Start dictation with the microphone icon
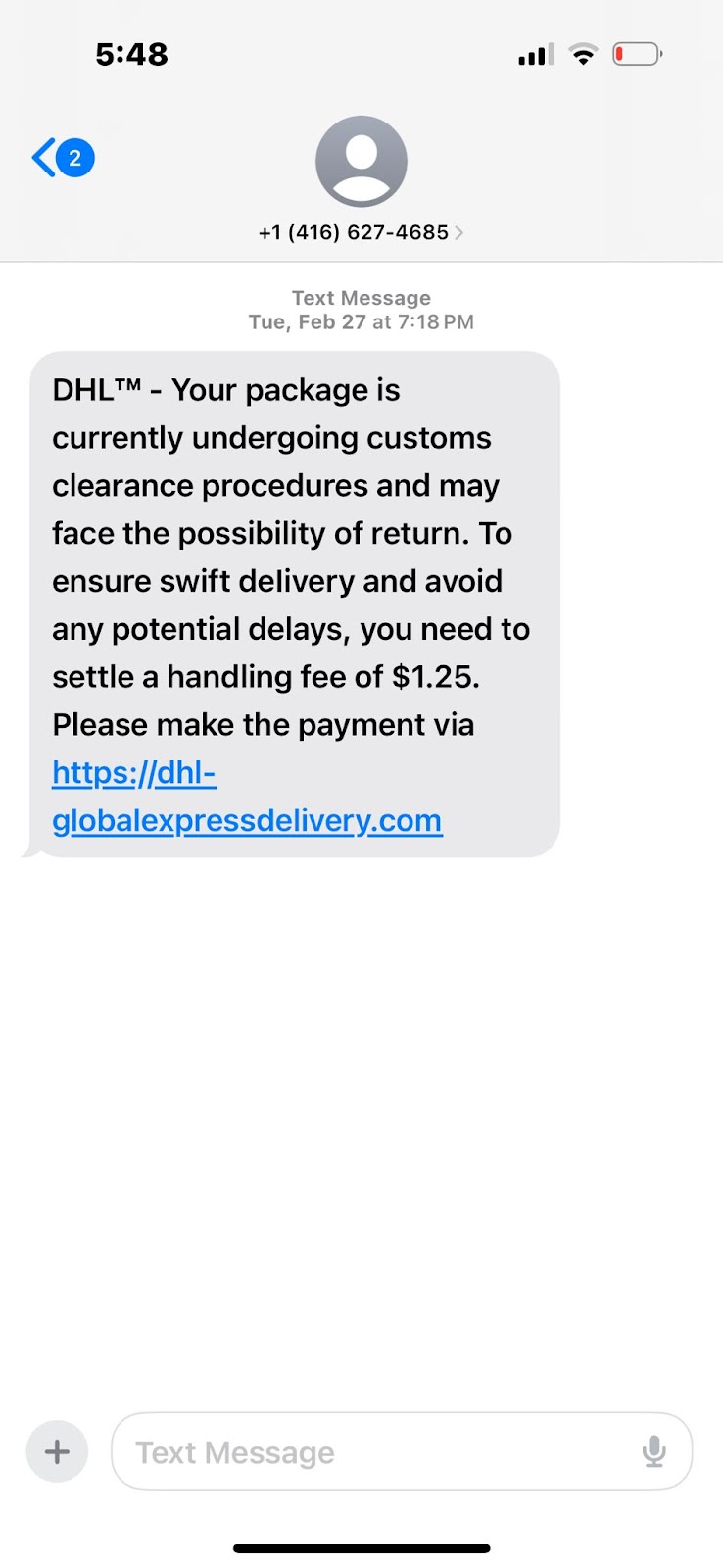Viewport: 723px width, 1568px height. pos(653,1451)
